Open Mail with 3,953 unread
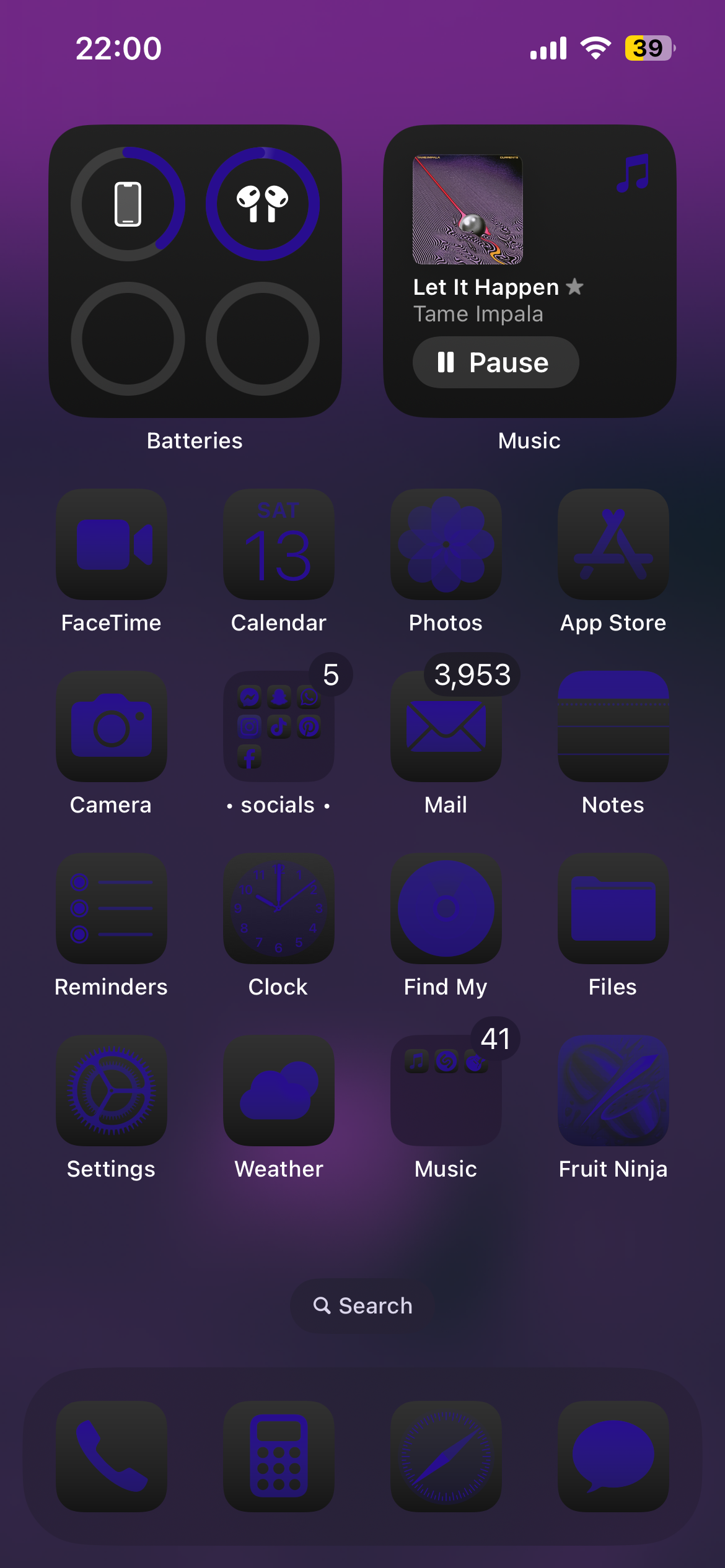 (446, 726)
